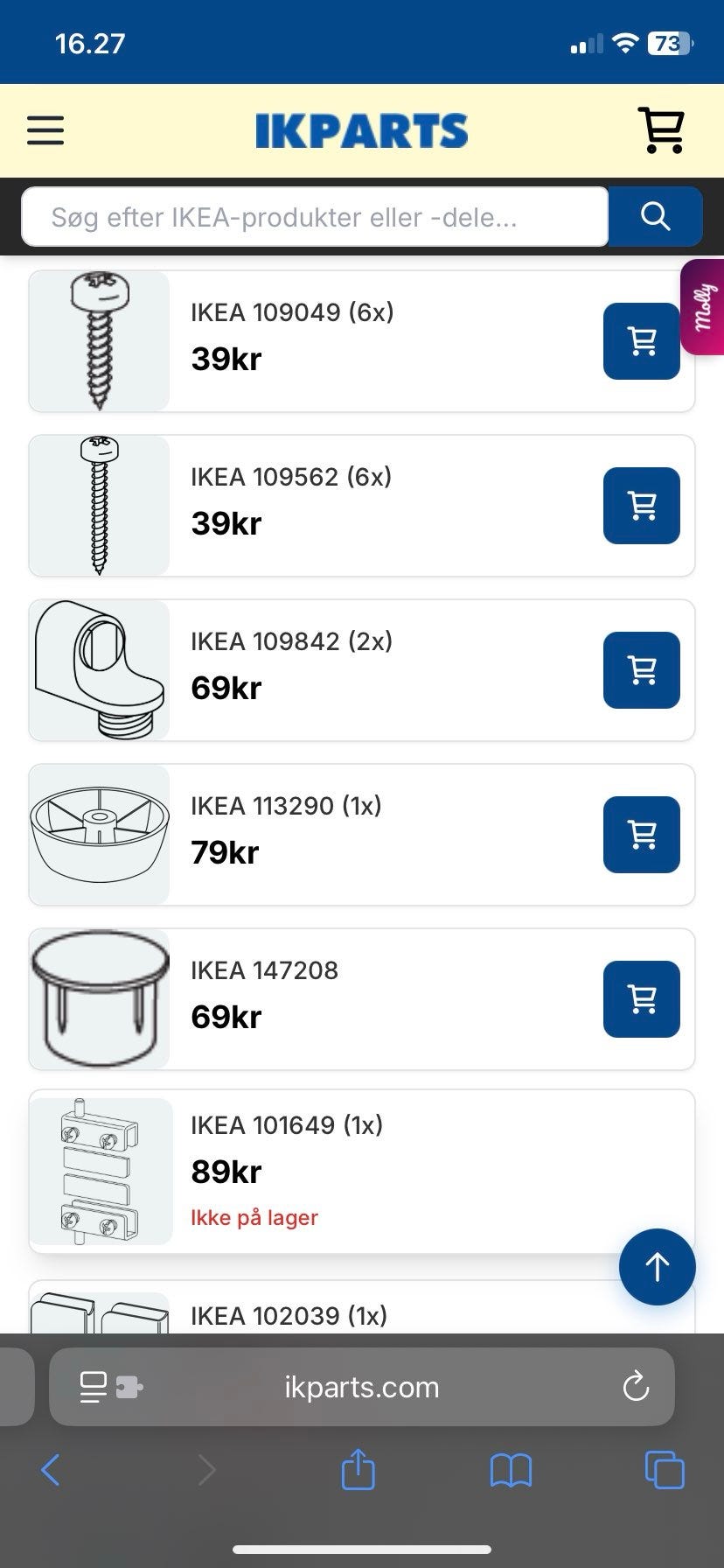This screenshot has height=1568, width=724.
Task: Open the shopping cart in the header
Action: (x=662, y=130)
